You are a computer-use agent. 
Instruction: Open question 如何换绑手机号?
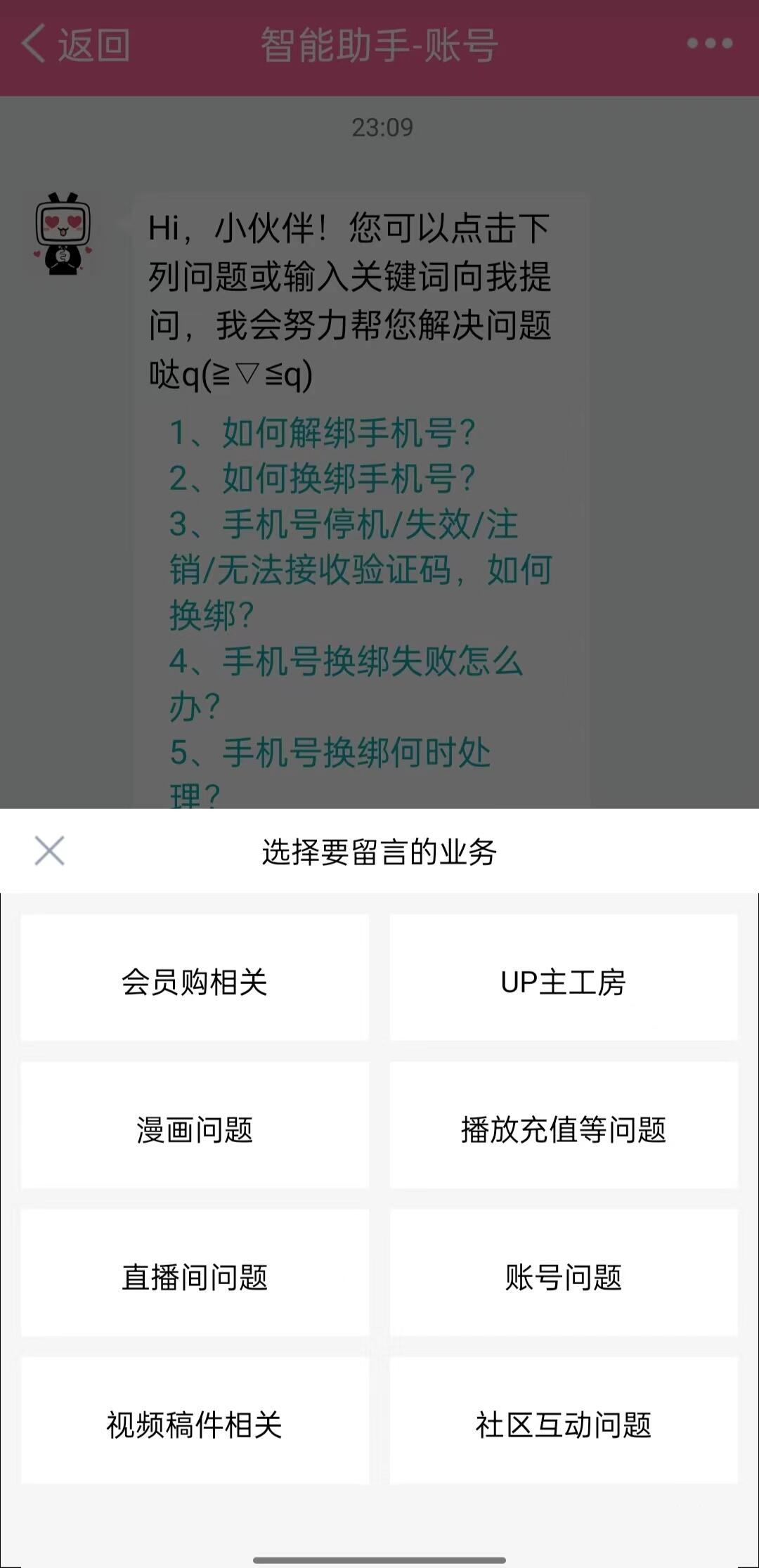(323, 478)
